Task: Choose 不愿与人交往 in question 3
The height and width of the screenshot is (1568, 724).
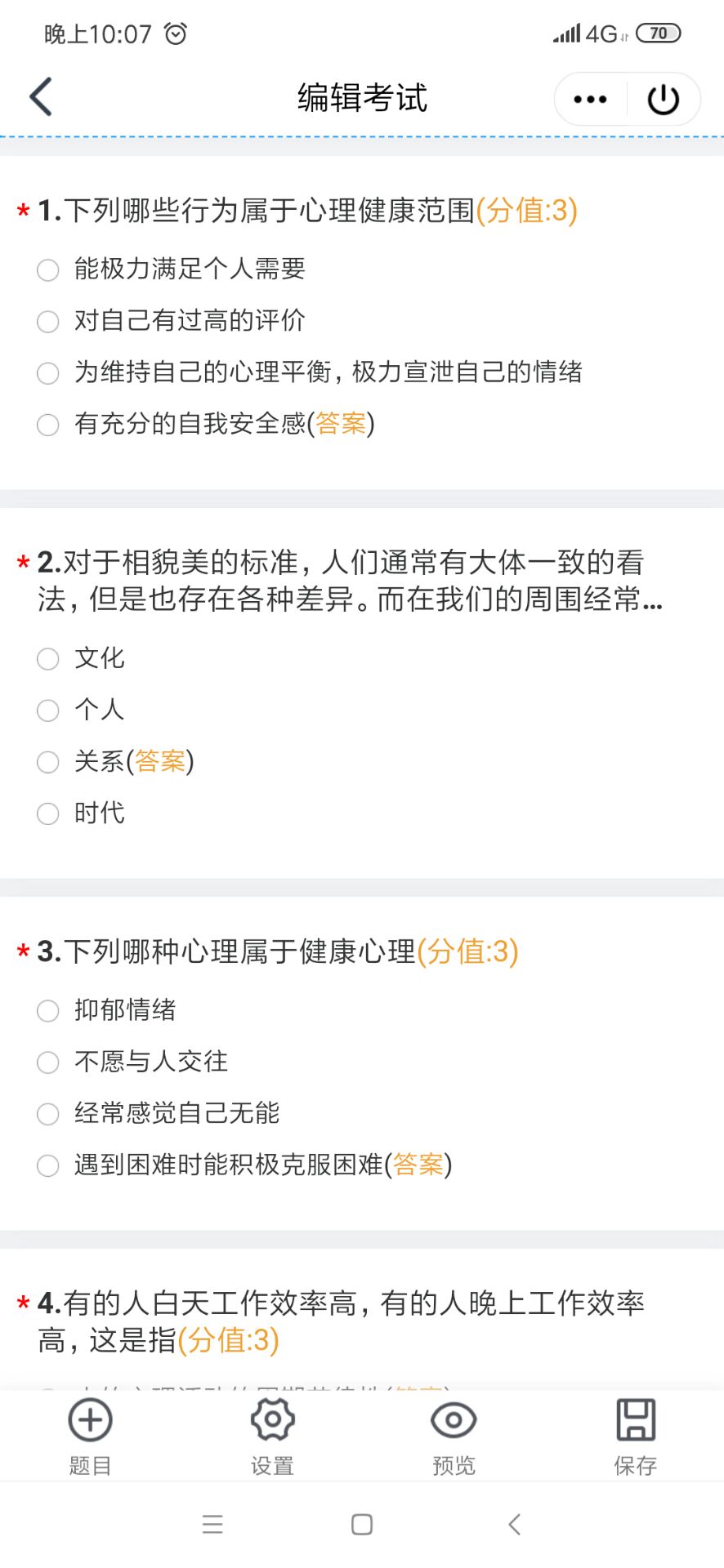Action: [48, 1062]
